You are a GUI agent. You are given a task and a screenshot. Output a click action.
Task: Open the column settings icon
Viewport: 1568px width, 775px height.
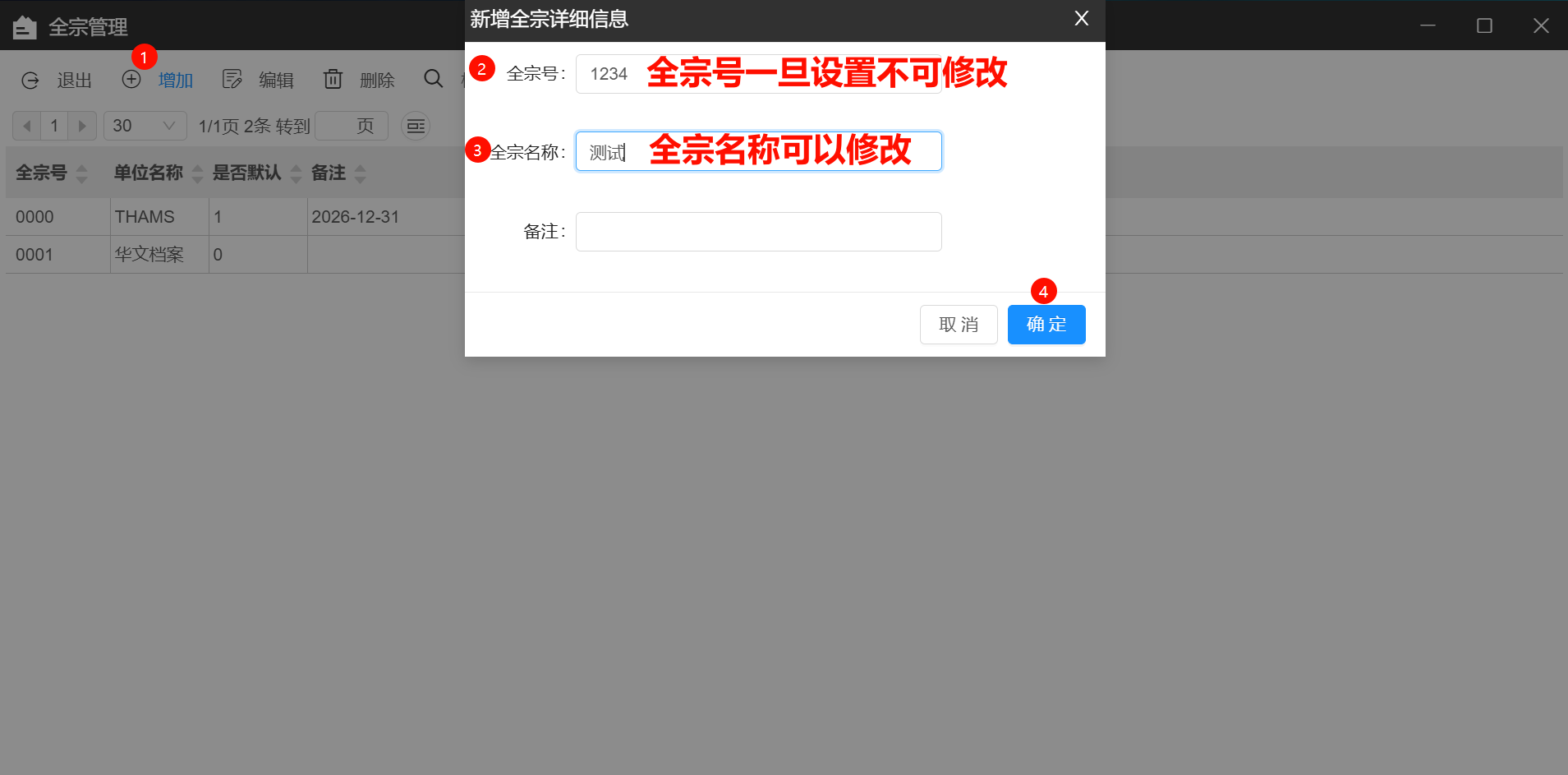tap(416, 126)
